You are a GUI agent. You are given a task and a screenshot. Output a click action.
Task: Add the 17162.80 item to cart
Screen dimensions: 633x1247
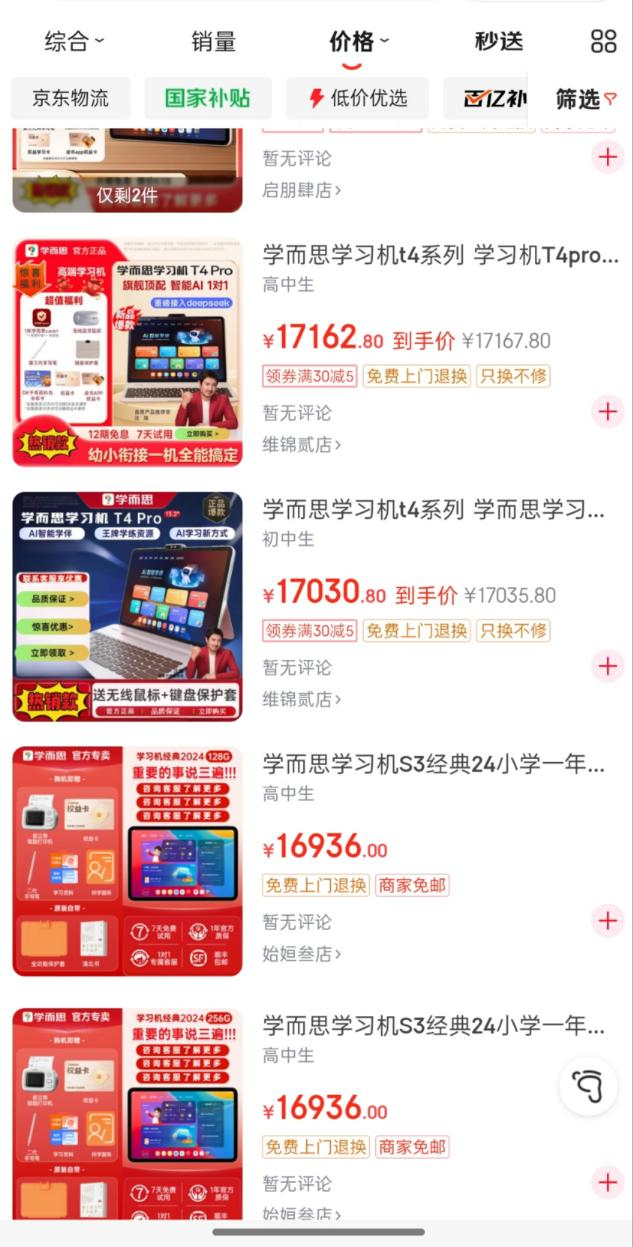coord(608,411)
